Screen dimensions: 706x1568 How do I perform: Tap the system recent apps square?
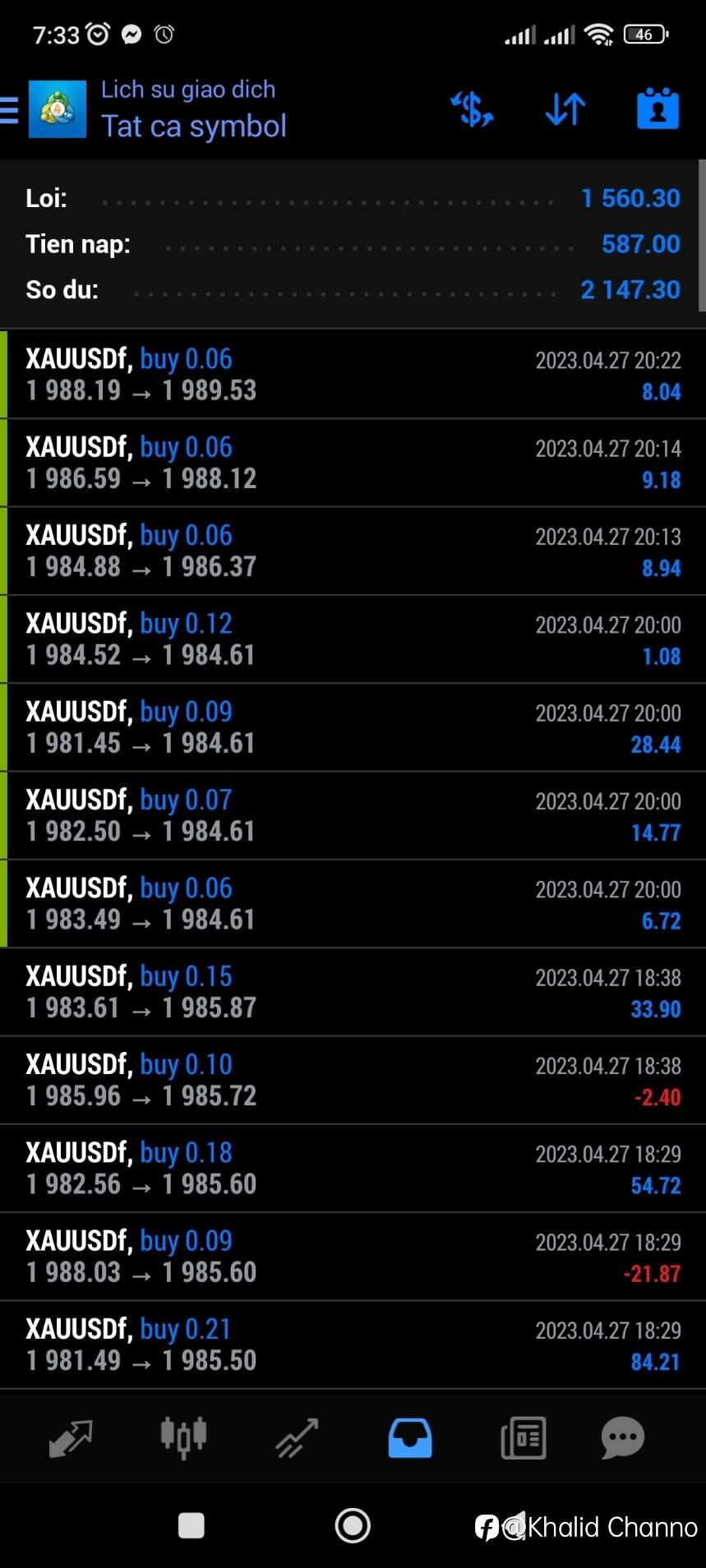click(191, 1526)
